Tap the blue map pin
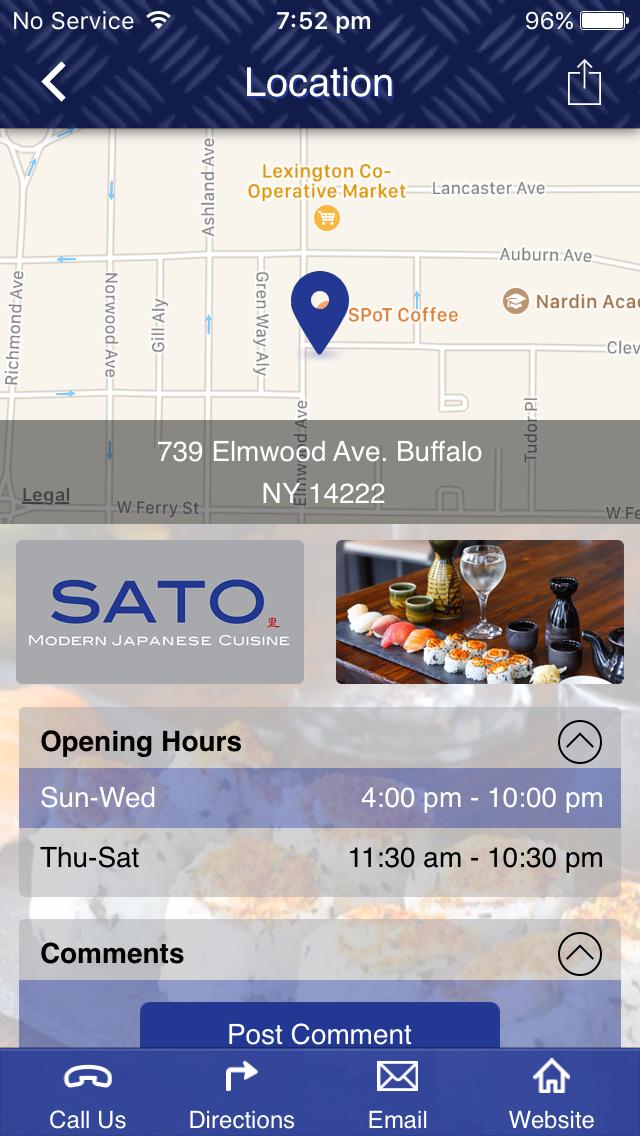 pos(320,310)
